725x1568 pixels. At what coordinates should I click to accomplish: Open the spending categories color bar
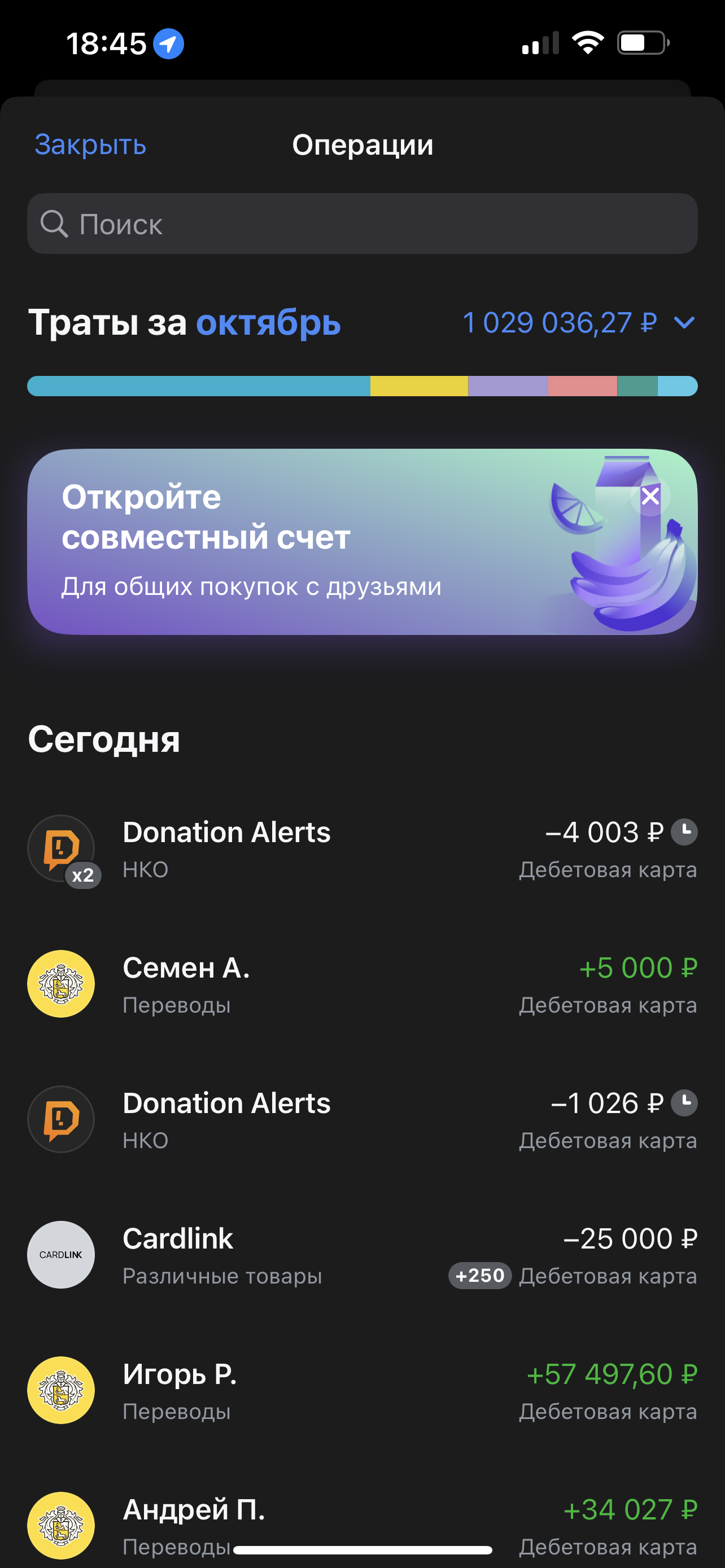click(x=362, y=386)
